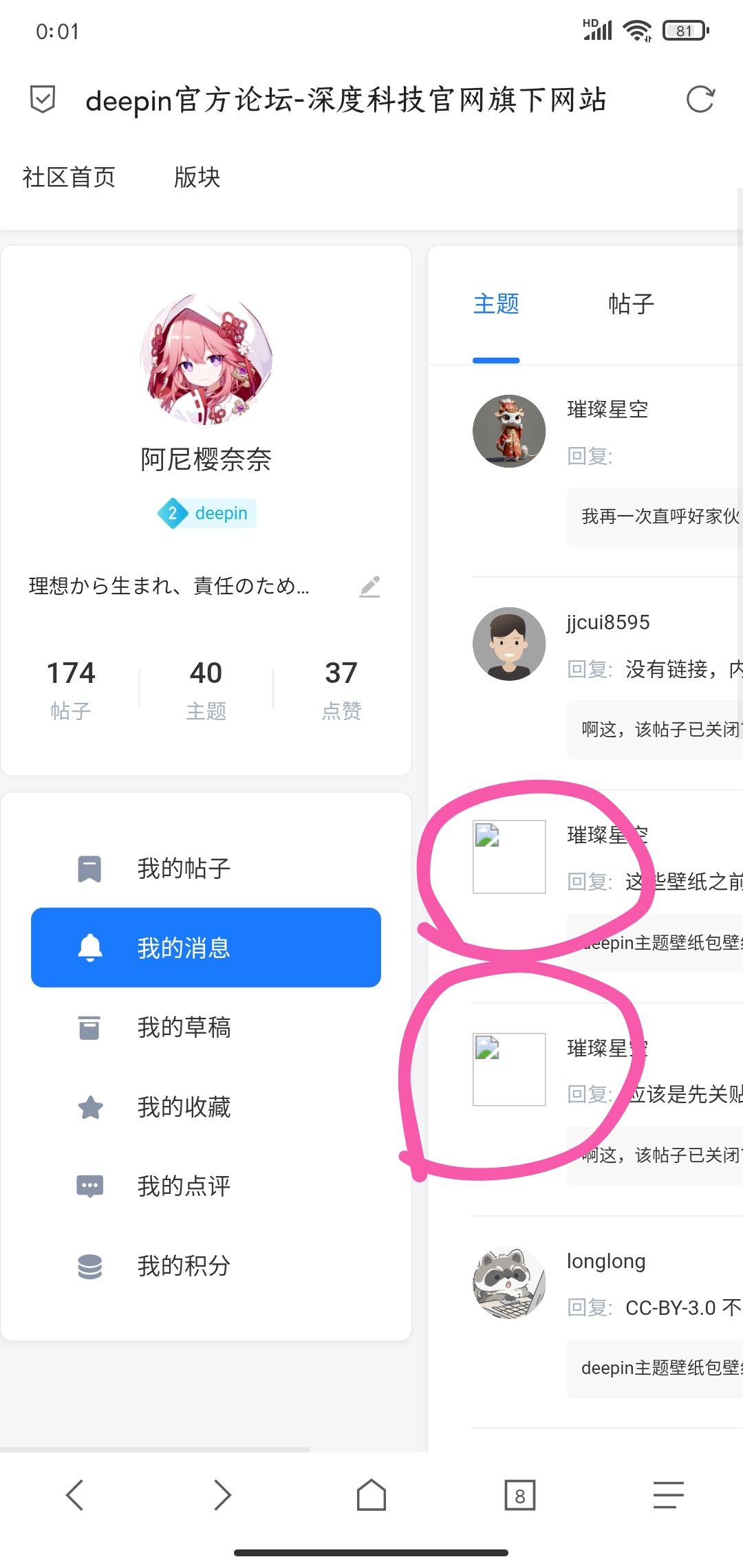The image size is (743, 1568).
Task: Open 我的点评
Action: coord(184,1186)
